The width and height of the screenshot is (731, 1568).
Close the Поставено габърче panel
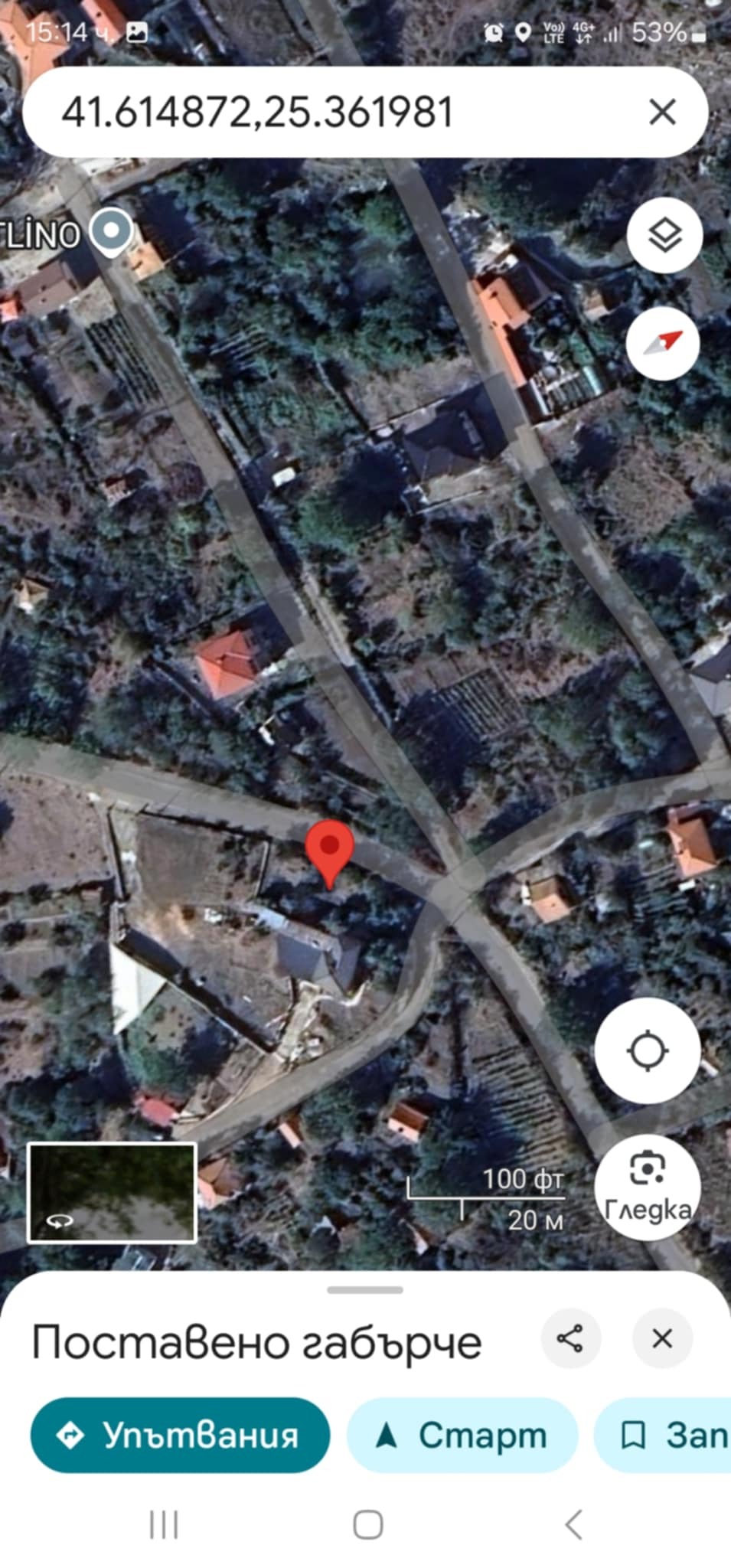pyautogui.click(x=662, y=1338)
